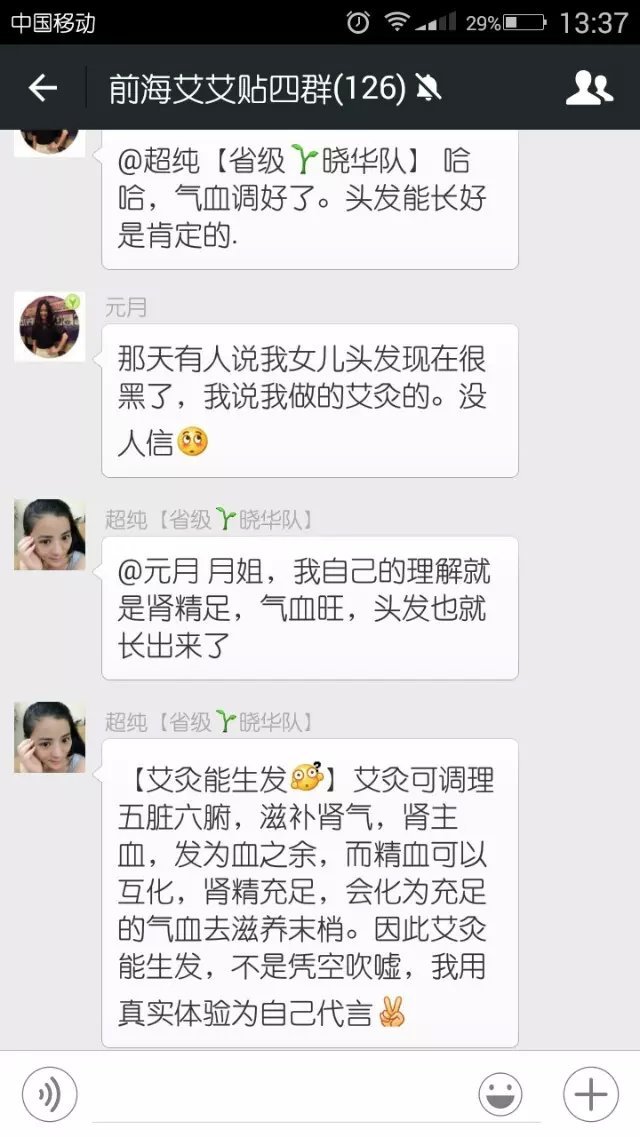The height and width of the screenshot is (1137, 640).
Task: Open the plus attachment menu
Action: click(x=590, y=1095)
